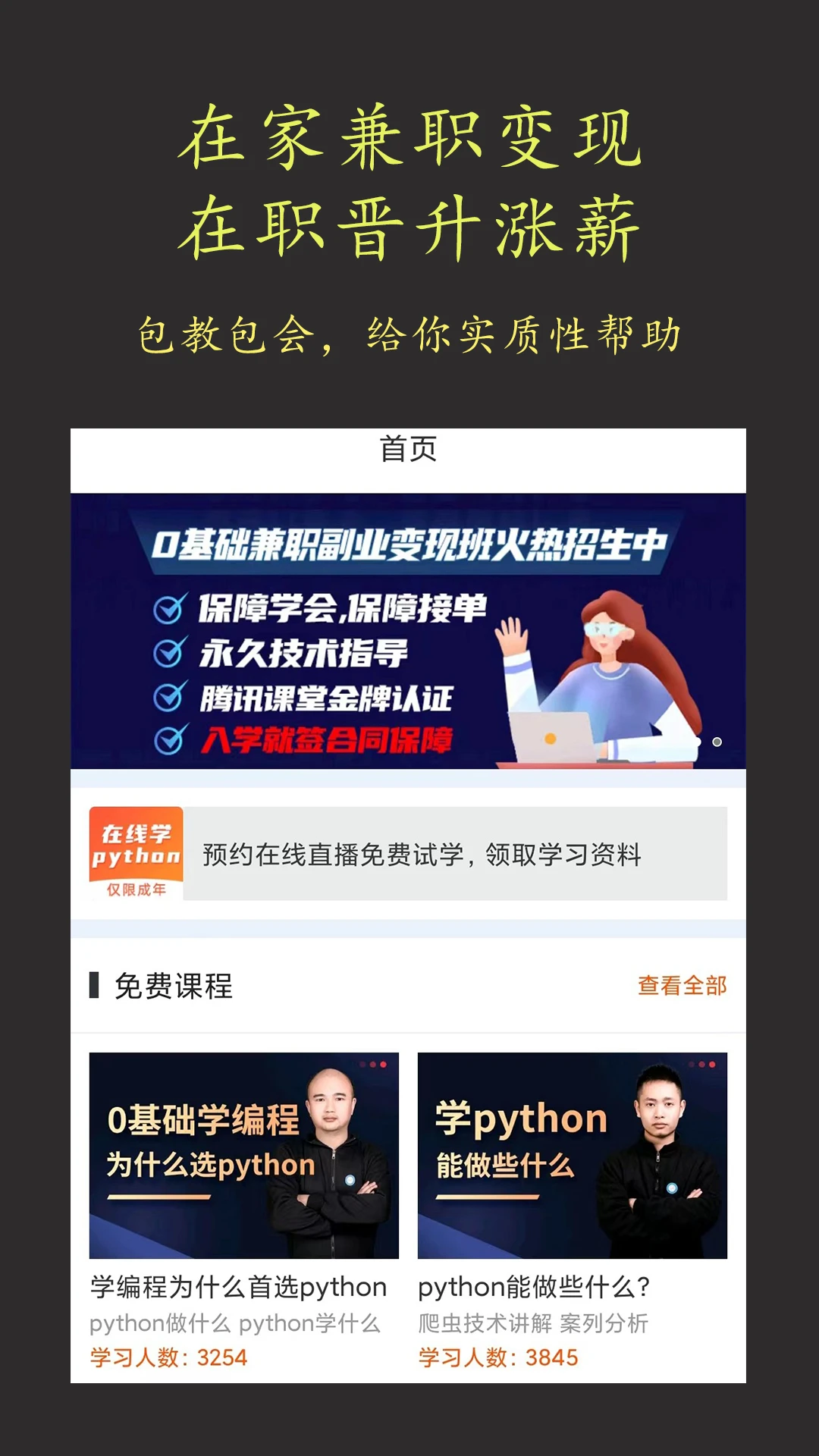Viewport: 819px width, 1456px height.
Task: Select the 首页 tab
Action: [409, 450]
